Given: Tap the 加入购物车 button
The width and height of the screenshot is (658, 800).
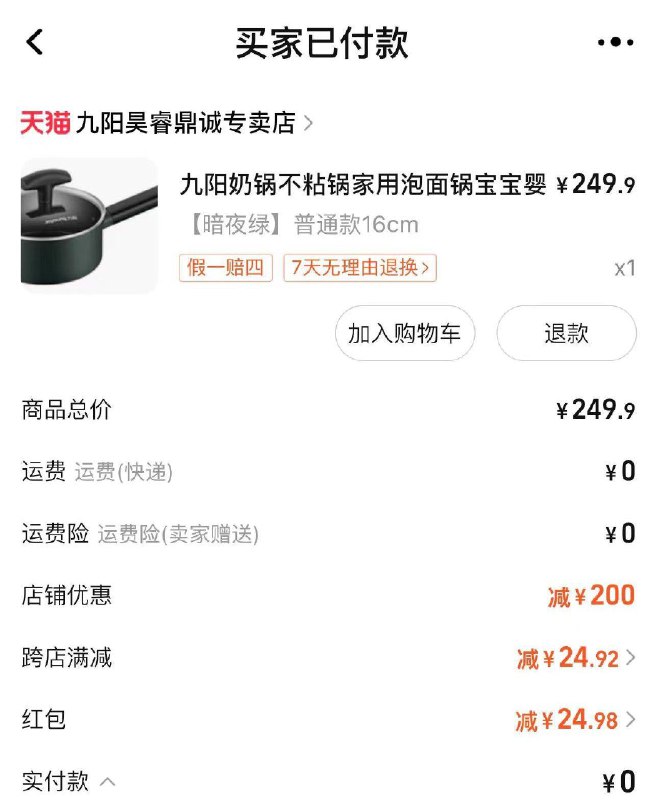Looking at the screenshot, I should (404, 334).
